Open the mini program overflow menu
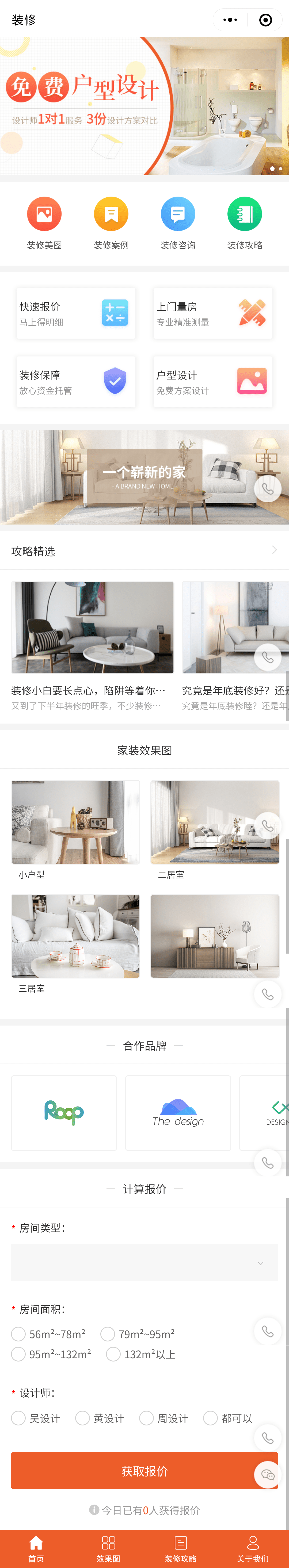The image size is (289, 1568). coord(230,20)
